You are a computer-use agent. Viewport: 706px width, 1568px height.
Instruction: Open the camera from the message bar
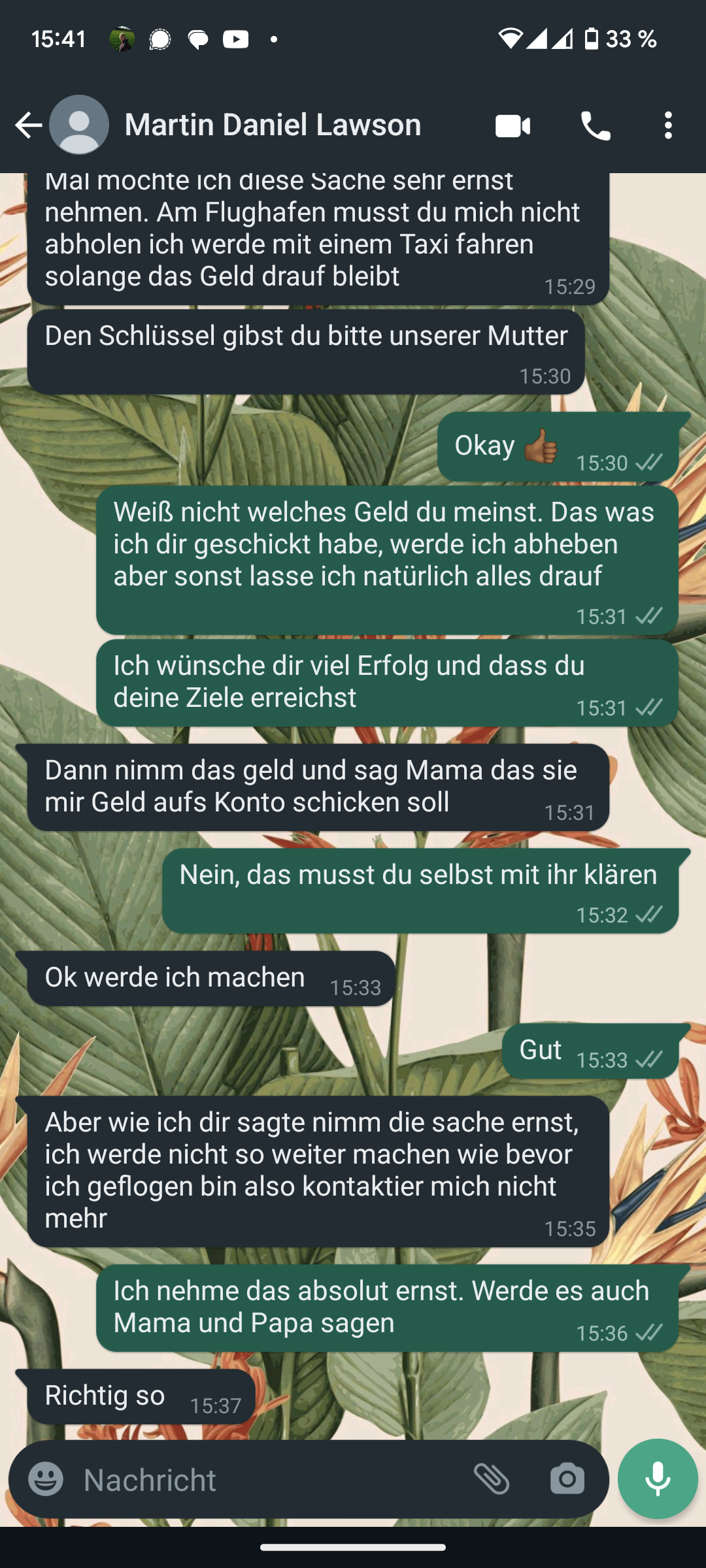(567, 1479)
